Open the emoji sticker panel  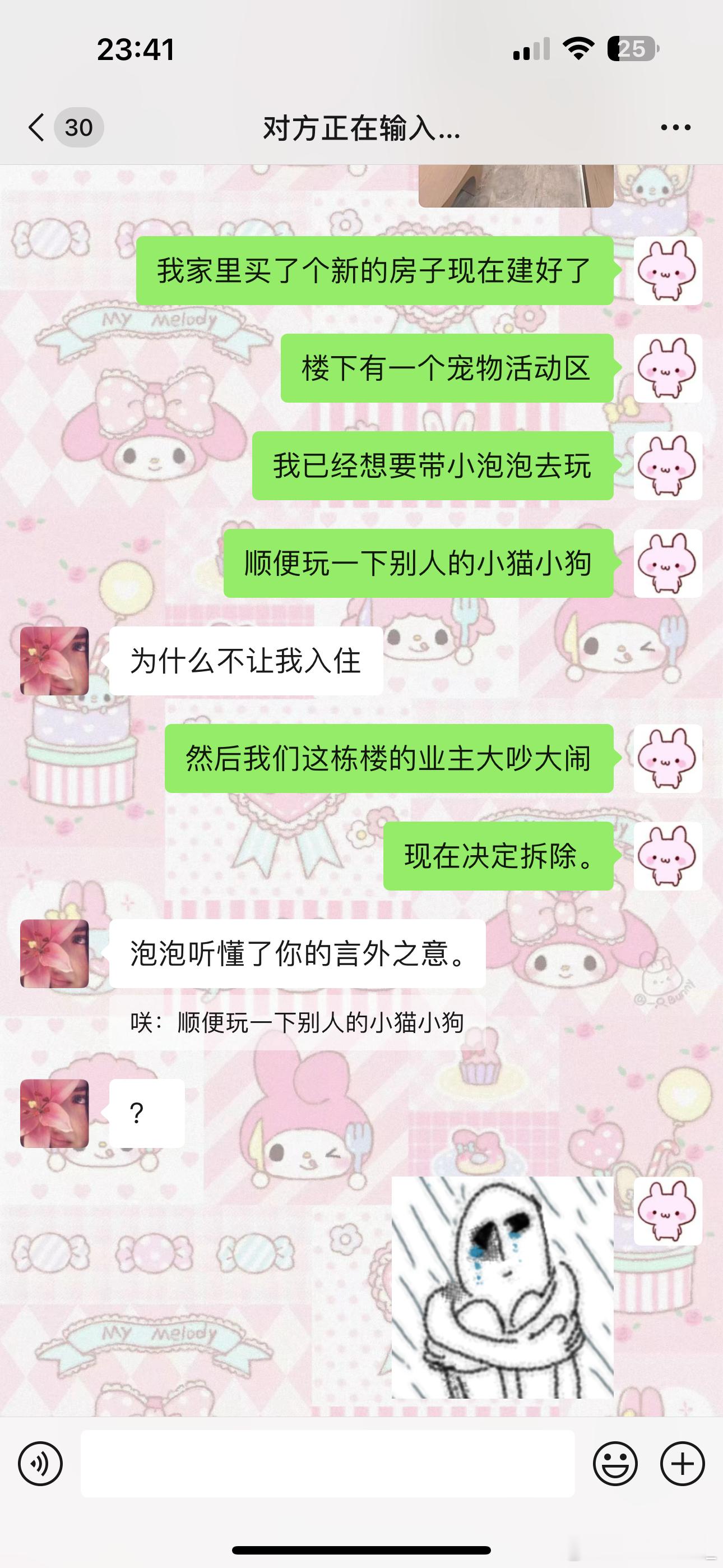pyautogui.click(x=615, y=1463)
